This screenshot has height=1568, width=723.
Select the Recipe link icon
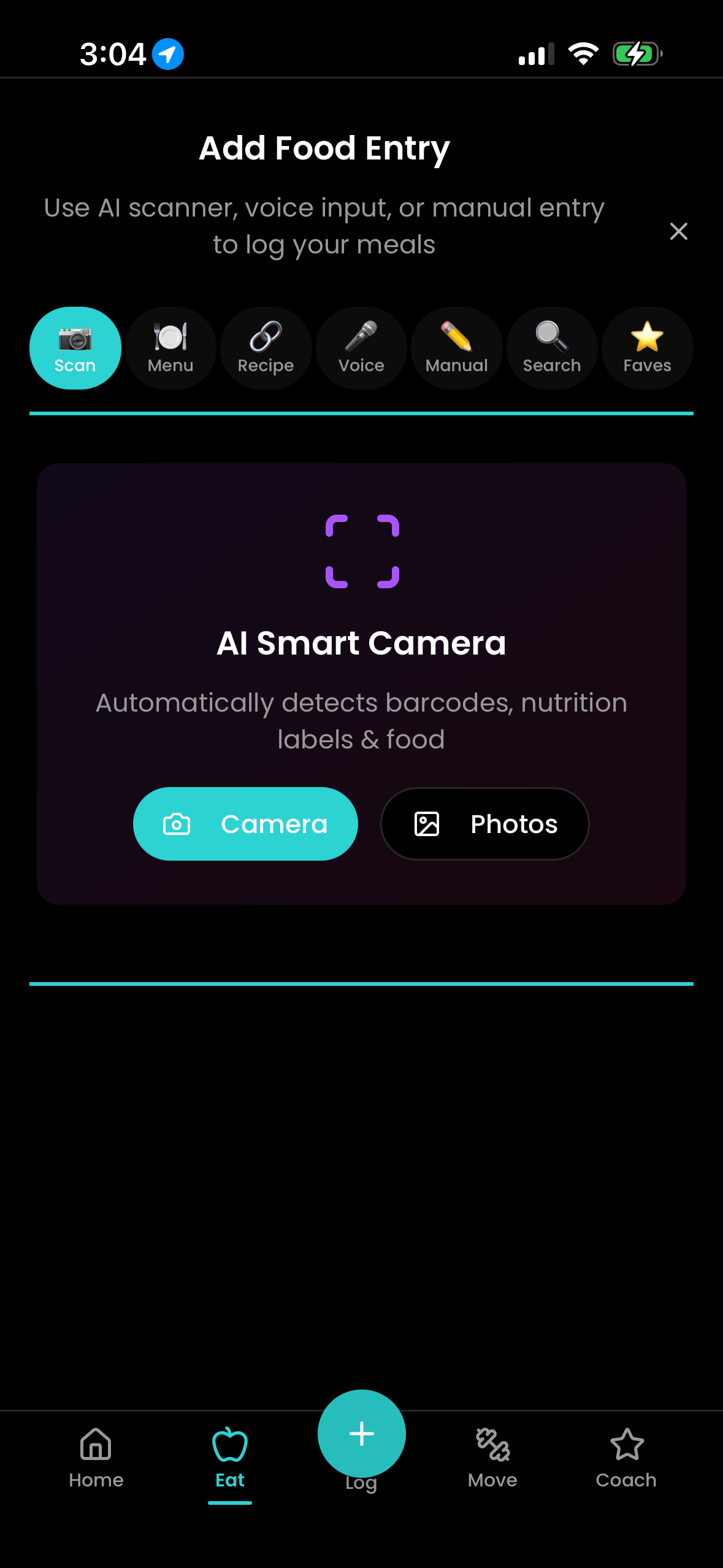point(266,348)
